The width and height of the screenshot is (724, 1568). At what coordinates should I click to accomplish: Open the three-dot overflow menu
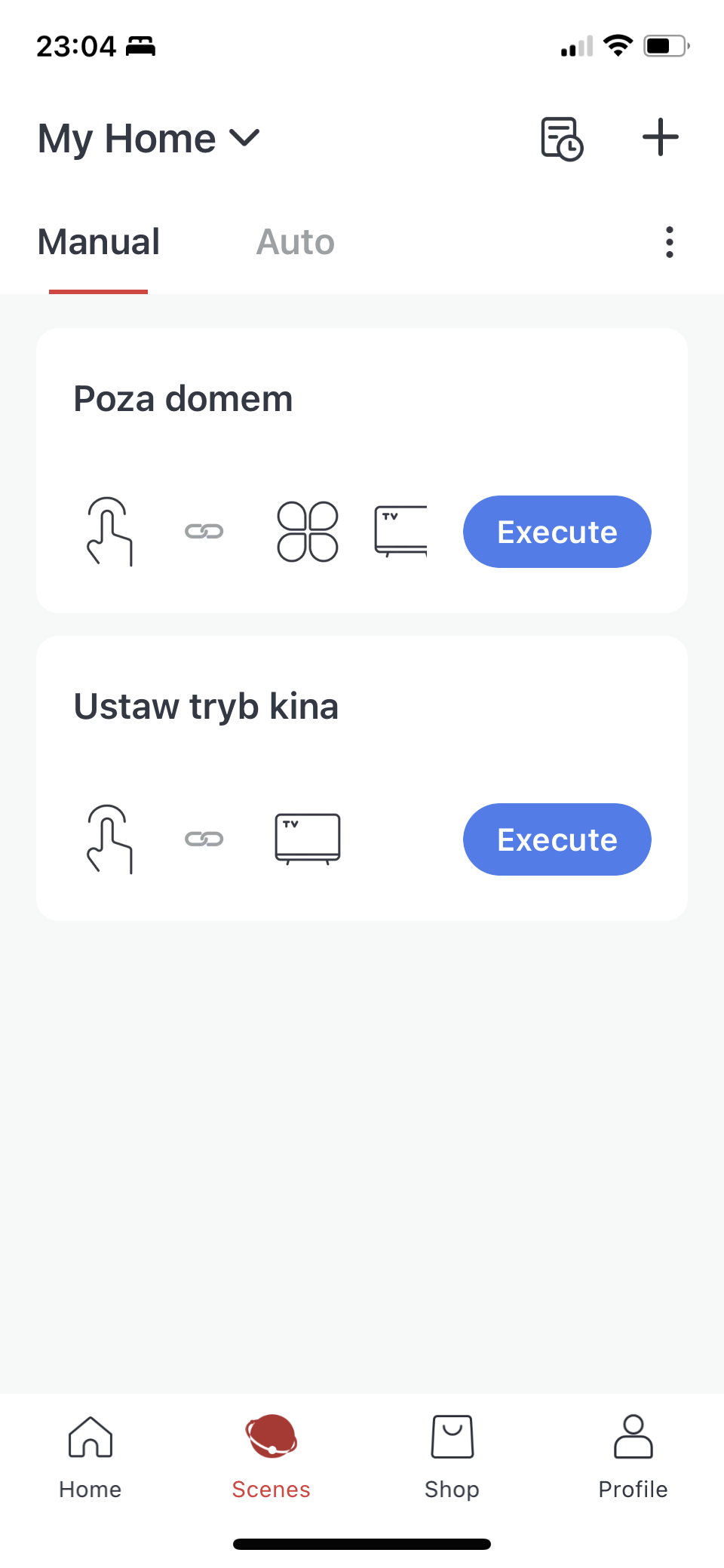tap(669, 242)
